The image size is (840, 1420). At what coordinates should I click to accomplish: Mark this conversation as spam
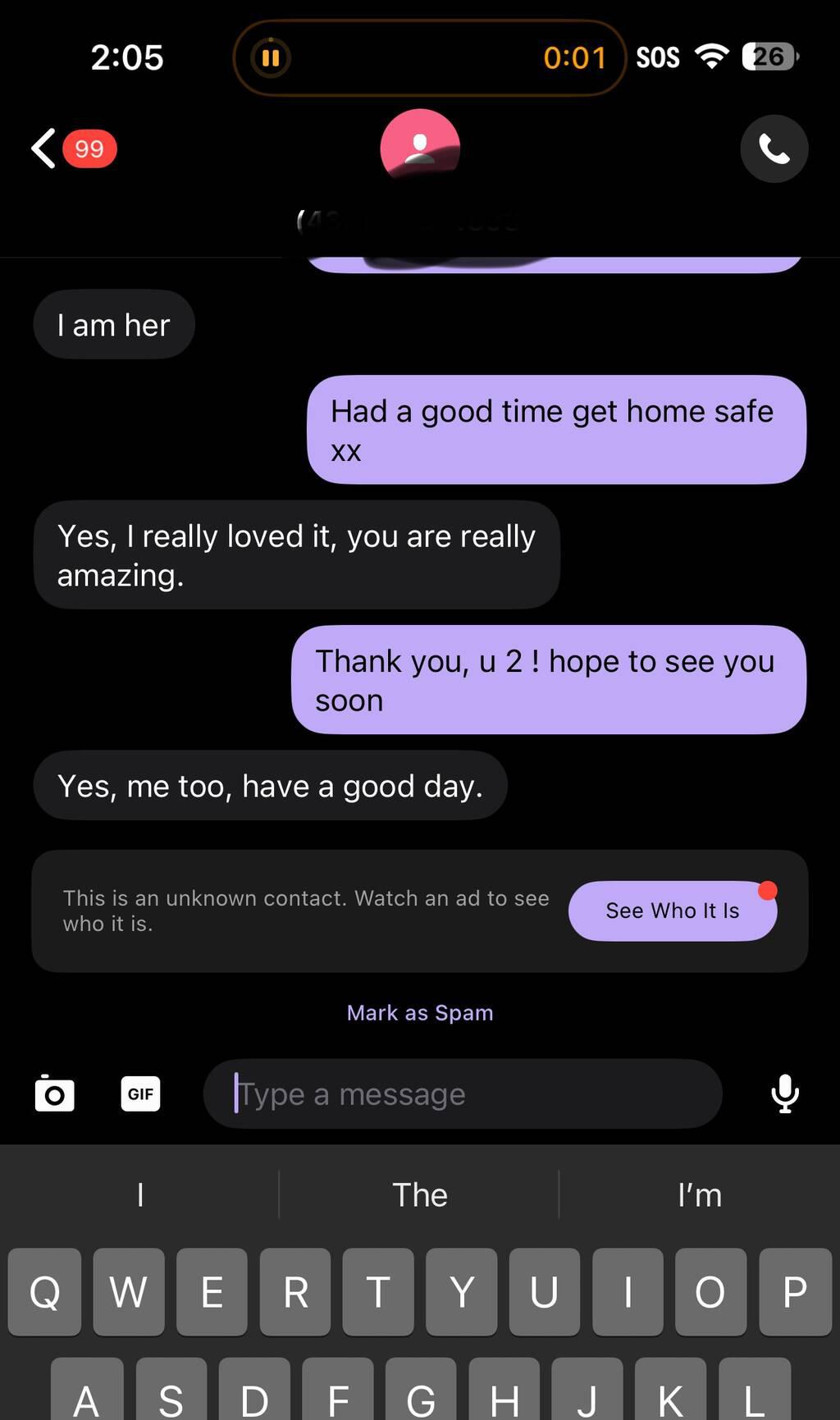tap(420, 1012)
